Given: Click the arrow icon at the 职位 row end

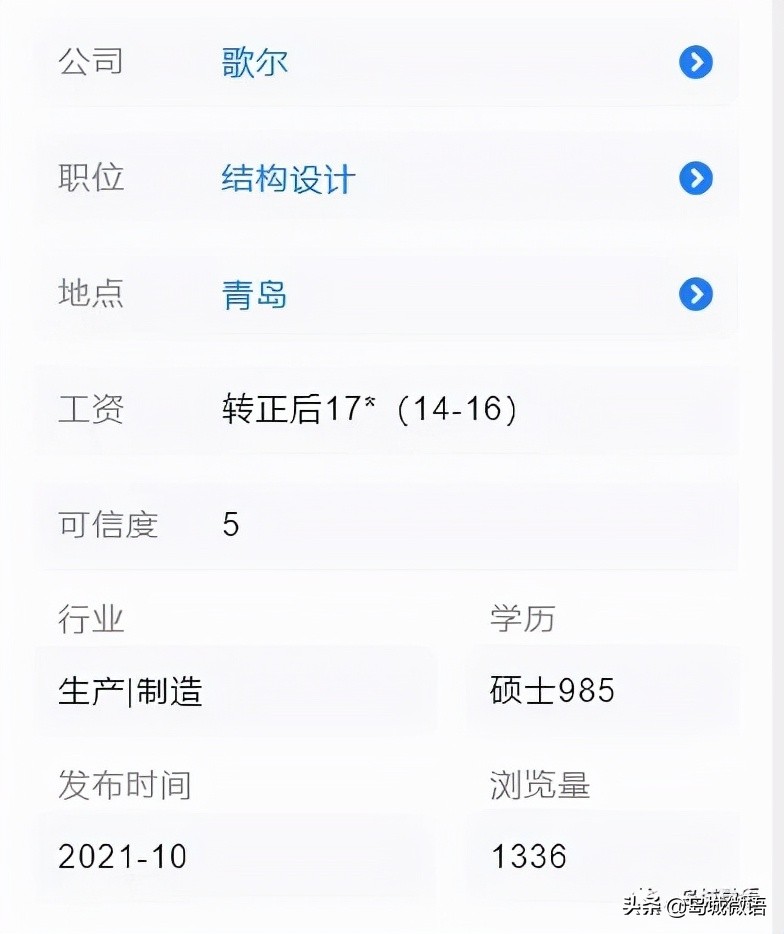Looking at the screenshot, I should point(696,178).
